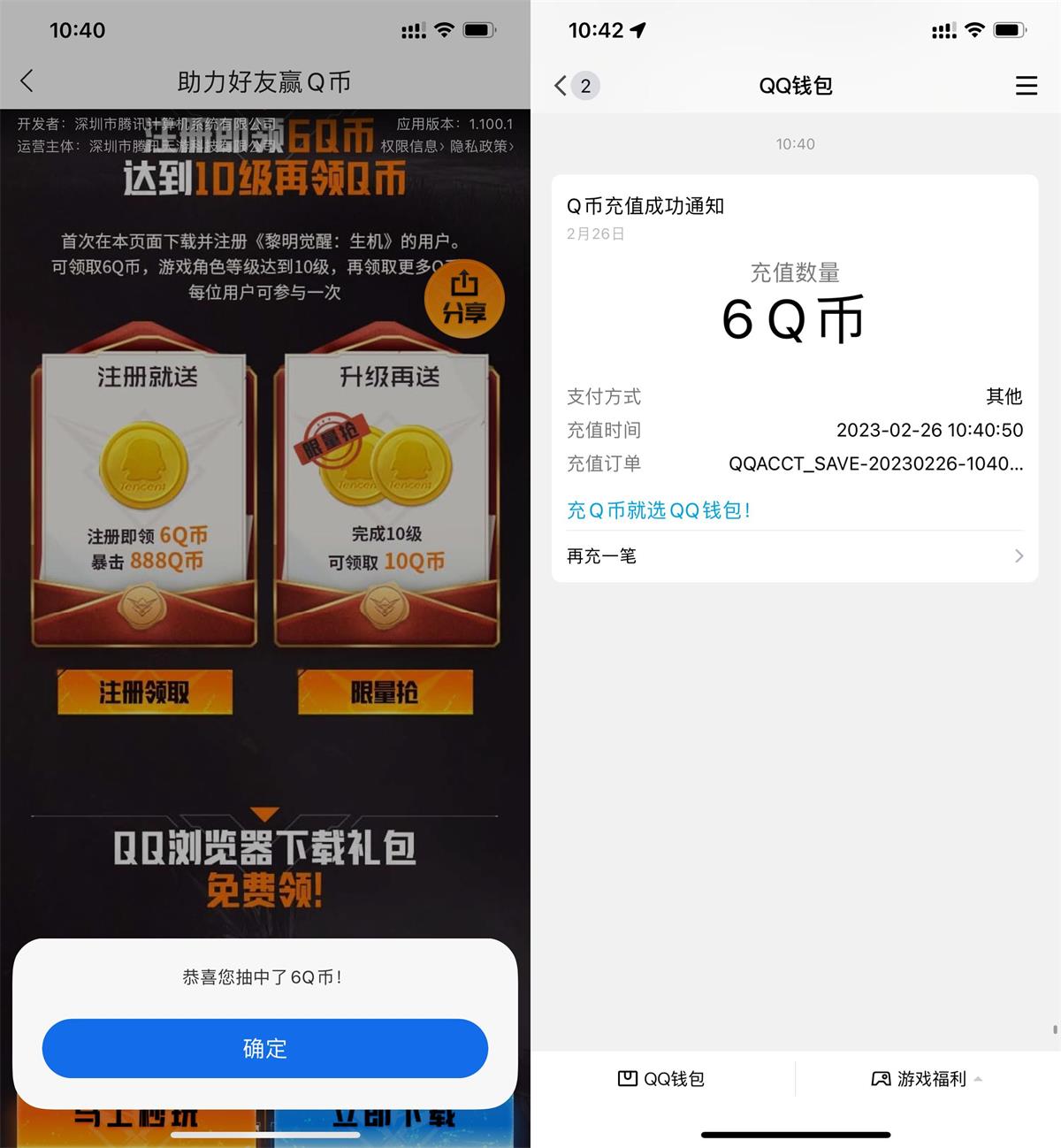The height and width of the screenshot is (1148, 1061).
Task: Open the 充Q币就选QQ钱包 link
Action: click(659, 510)
